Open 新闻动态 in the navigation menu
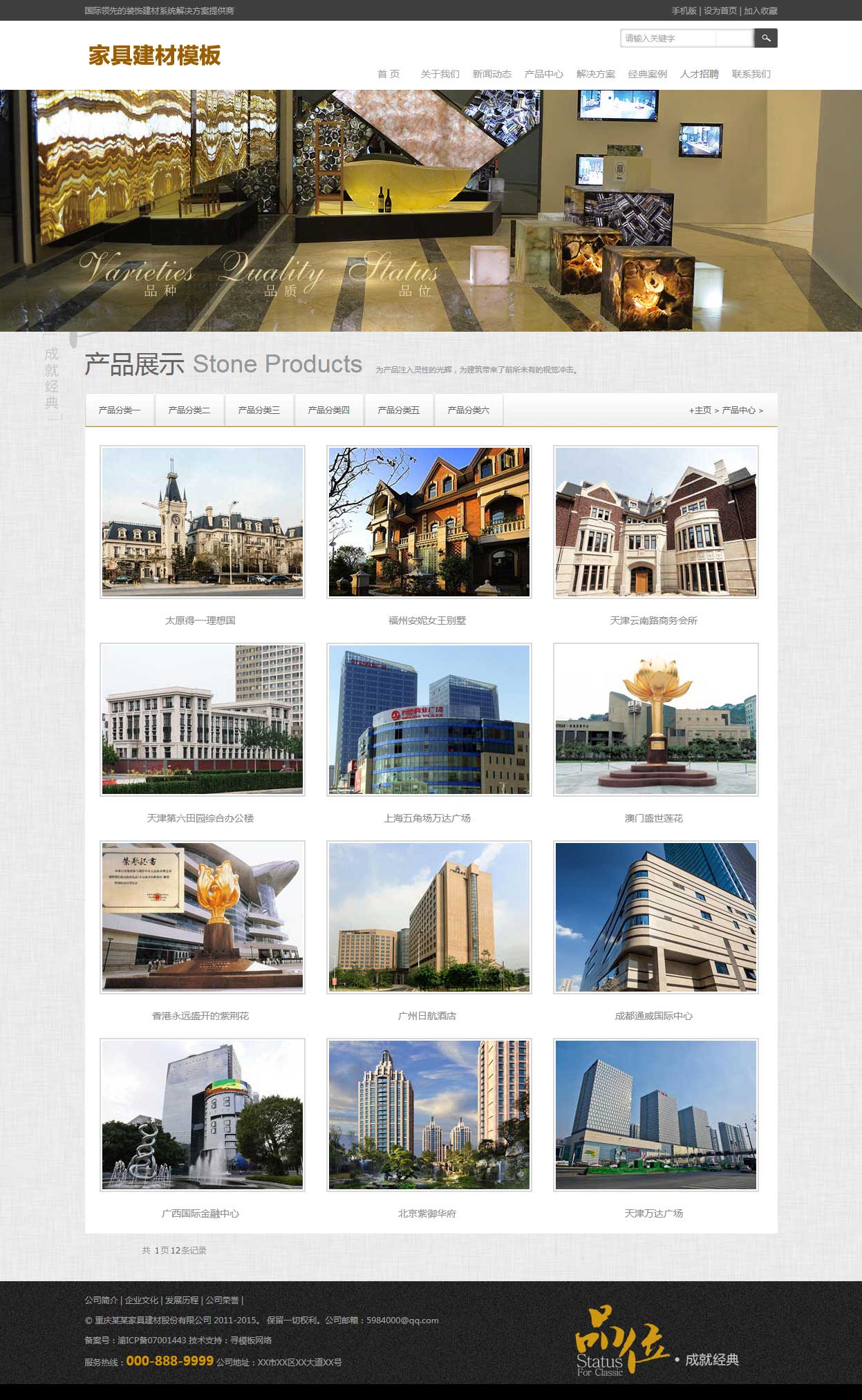This screenshot has height=1400, width=862. [x=491, y=74]
